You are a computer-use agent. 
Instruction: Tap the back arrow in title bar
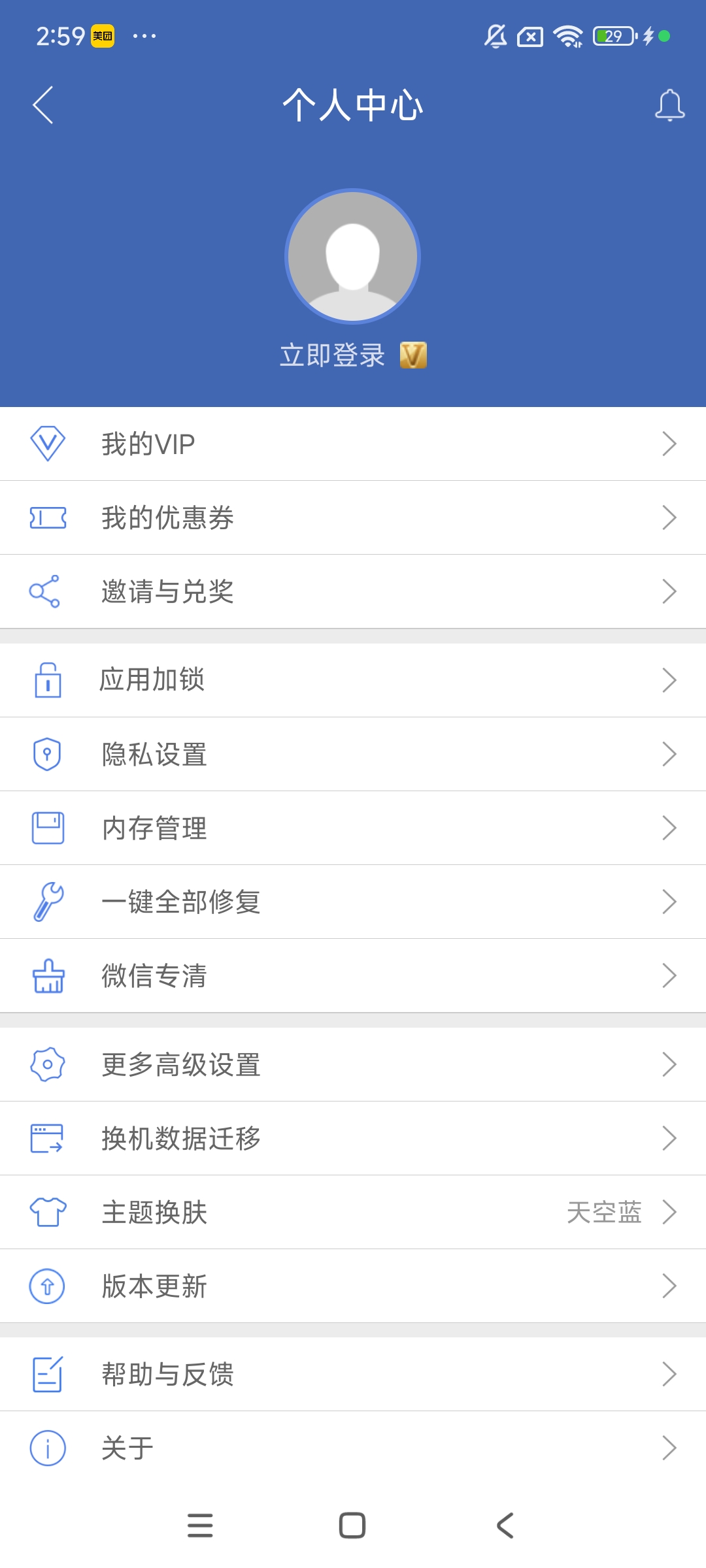pos(43,106)
